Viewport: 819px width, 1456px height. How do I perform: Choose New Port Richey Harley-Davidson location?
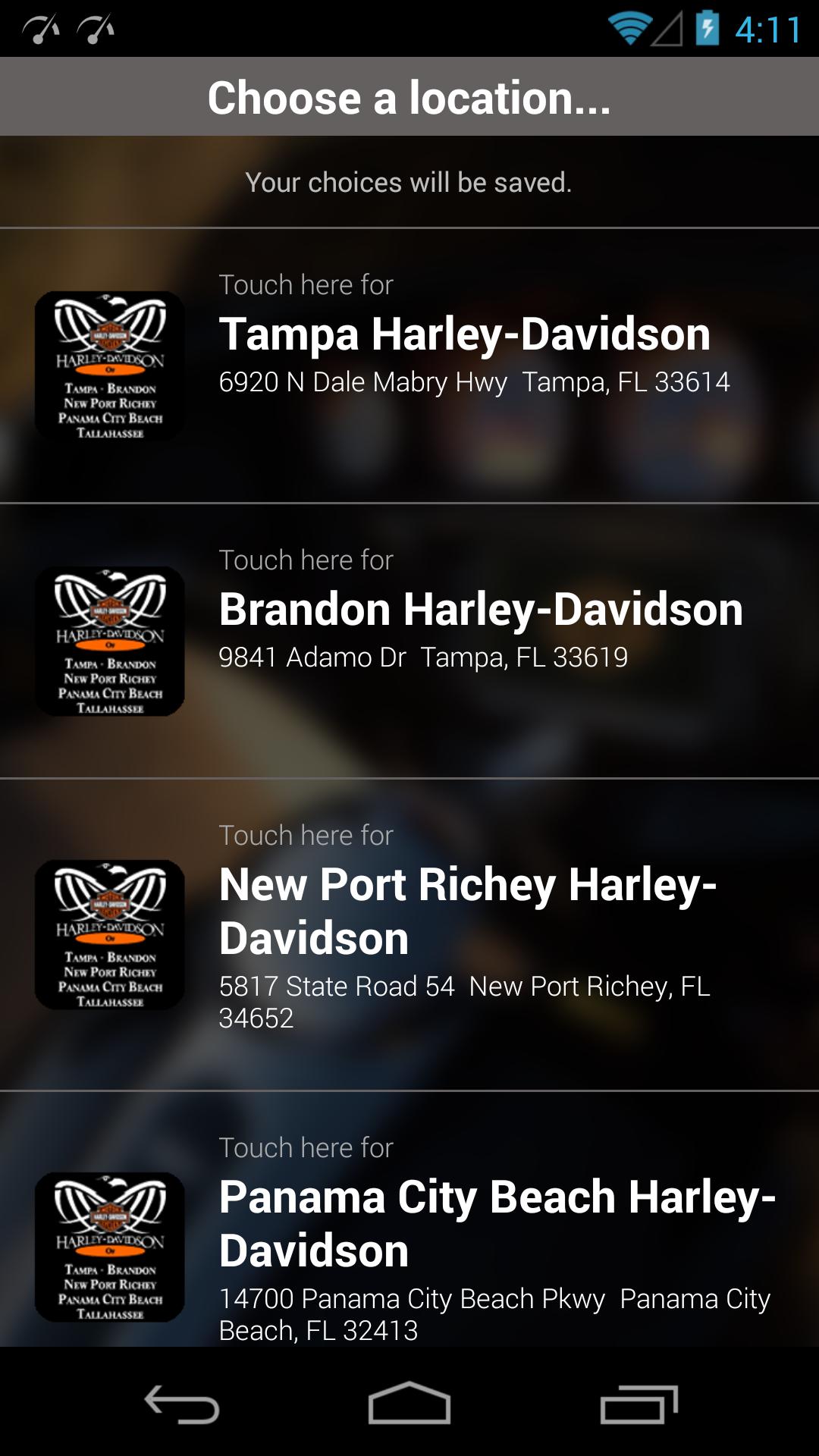[x=469, y=908]
